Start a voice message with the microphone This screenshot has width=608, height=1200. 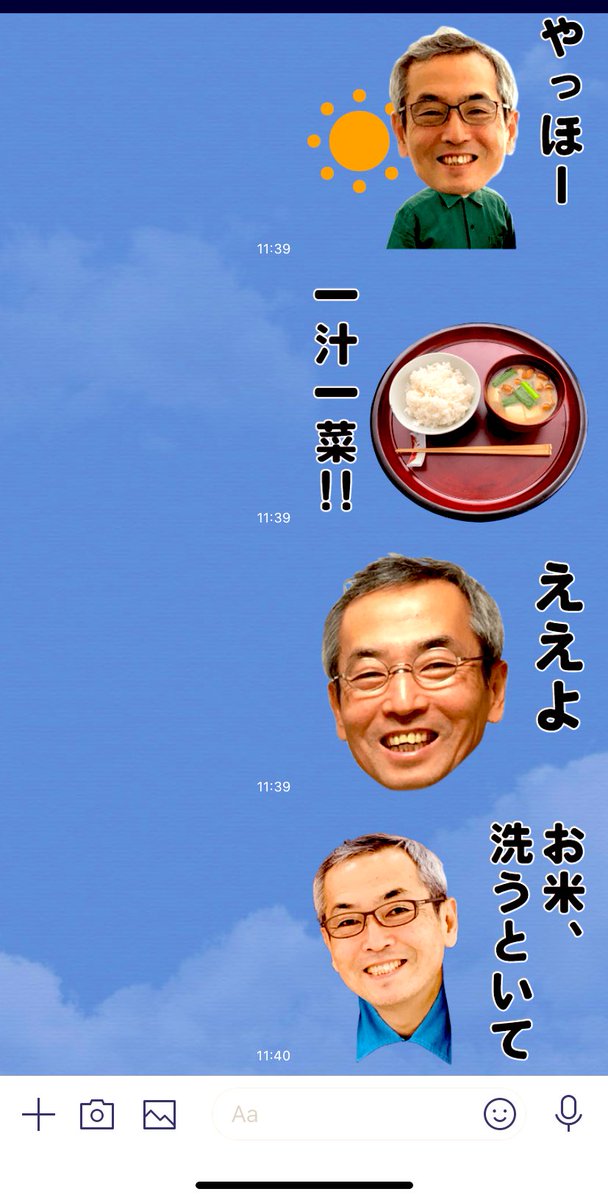[568, 1114]
